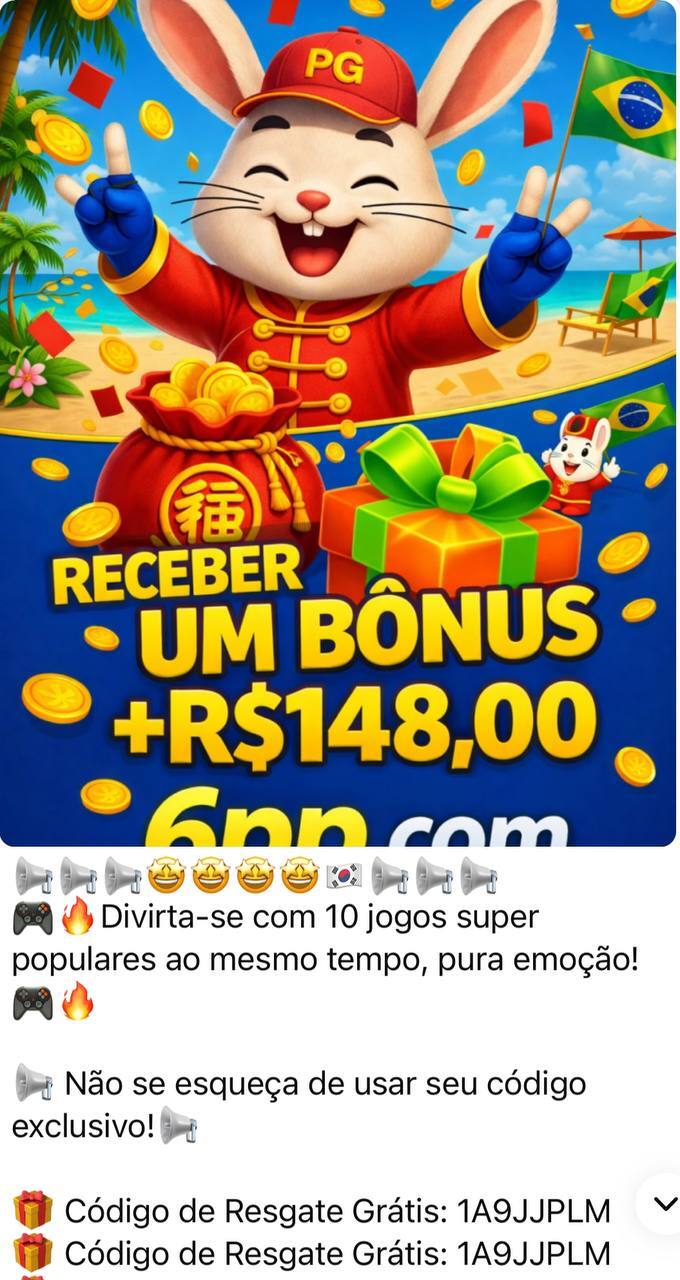680x1280 pixels.
Task: Jump to latest messages with the down chevron
Action: 664,1203
